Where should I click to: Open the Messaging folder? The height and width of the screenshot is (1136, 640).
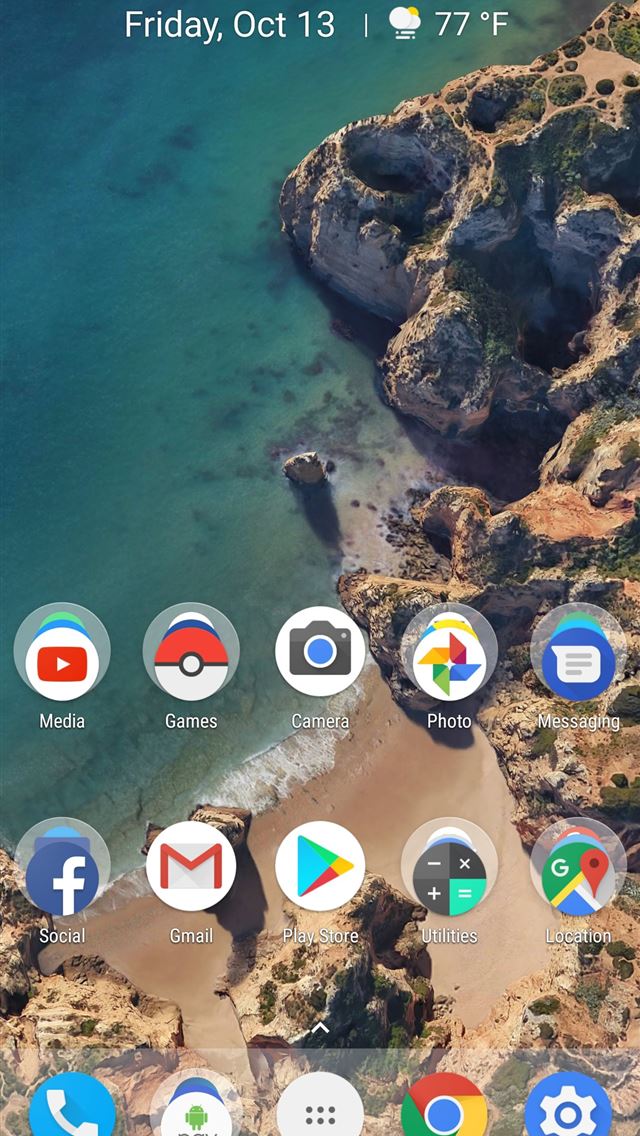(578, 654)
